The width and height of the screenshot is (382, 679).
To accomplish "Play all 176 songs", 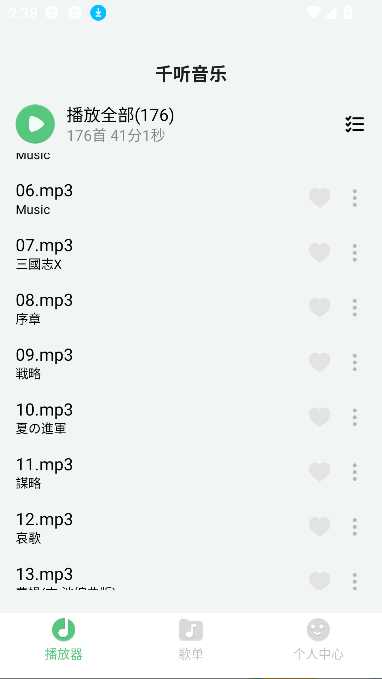I will 35,124.
